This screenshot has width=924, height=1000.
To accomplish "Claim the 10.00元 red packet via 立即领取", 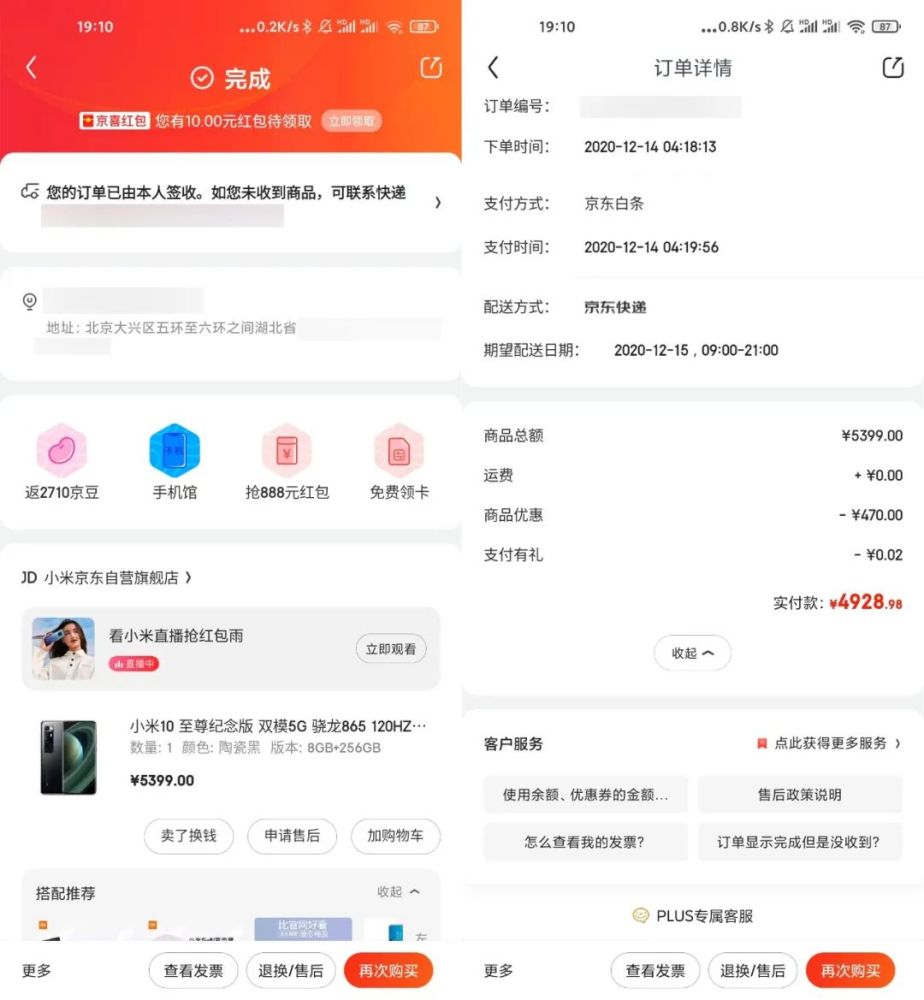I will coord(351,121).
